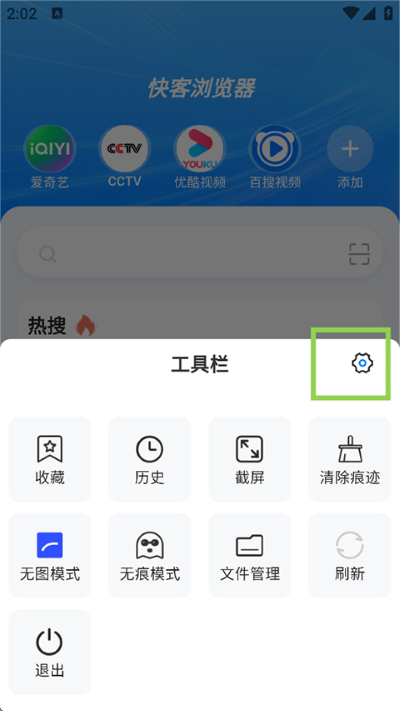Image resolution: width=400 pixels, height=711 pixels.
Task: Open 收藏 bookmarks
Action: [50, 459]
